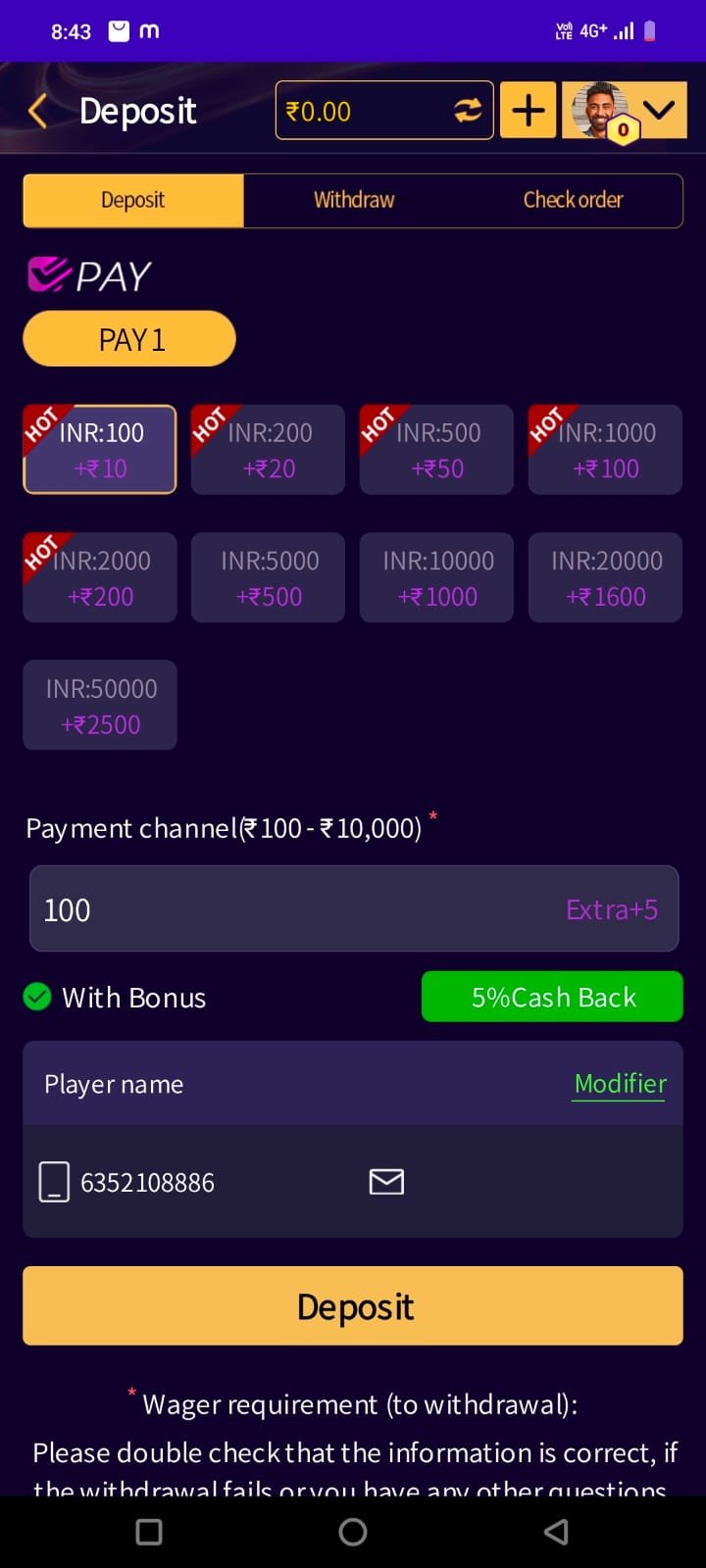Tap the green 5%Cash Back badge

point(552,997)
